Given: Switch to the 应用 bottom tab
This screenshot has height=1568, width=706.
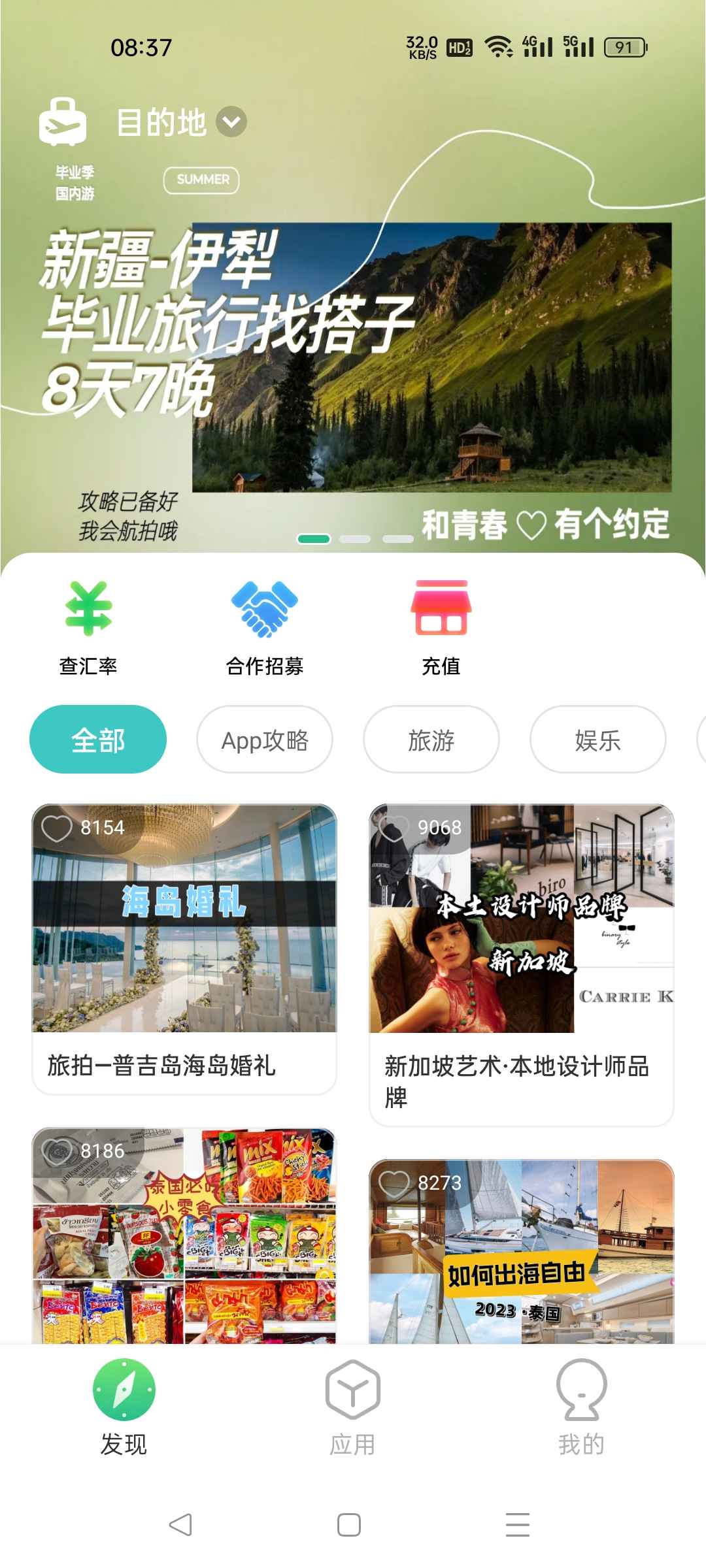Looking at the screenshot, I should click(x=352, y=1405).
